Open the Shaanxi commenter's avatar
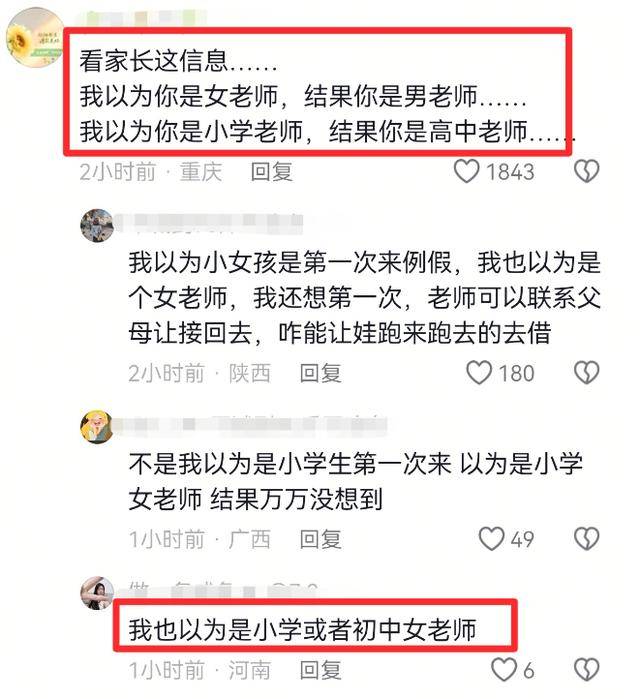This screenshot has height=699, width=640. click(x=97, y=225)
